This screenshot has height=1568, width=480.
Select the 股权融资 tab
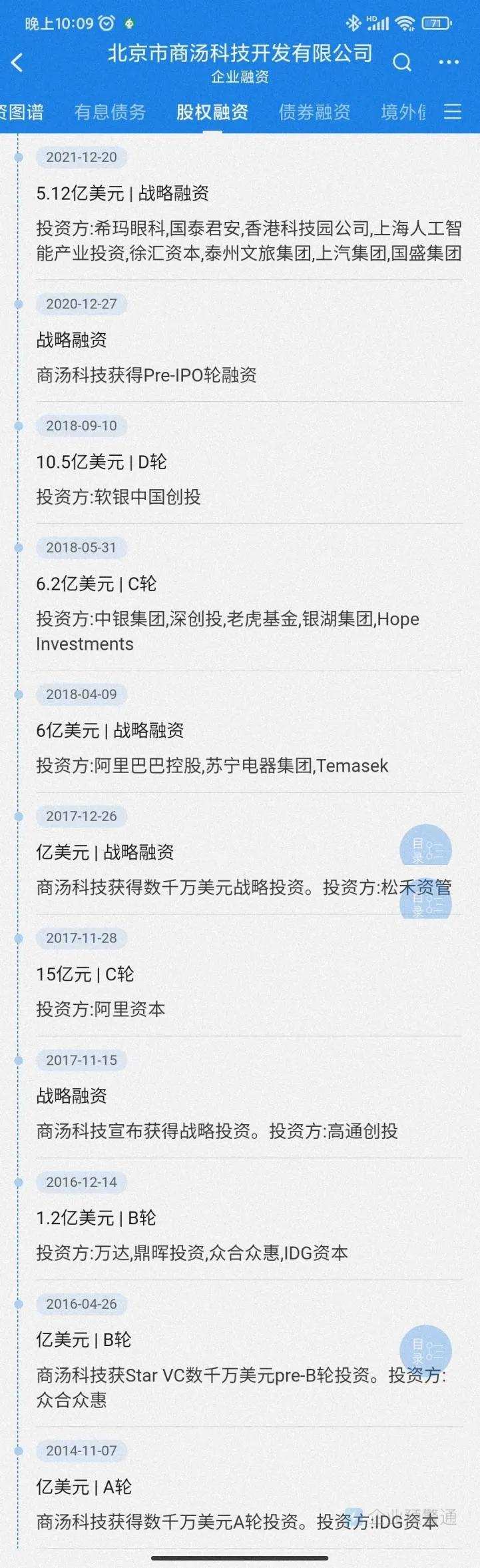[212, 112]
